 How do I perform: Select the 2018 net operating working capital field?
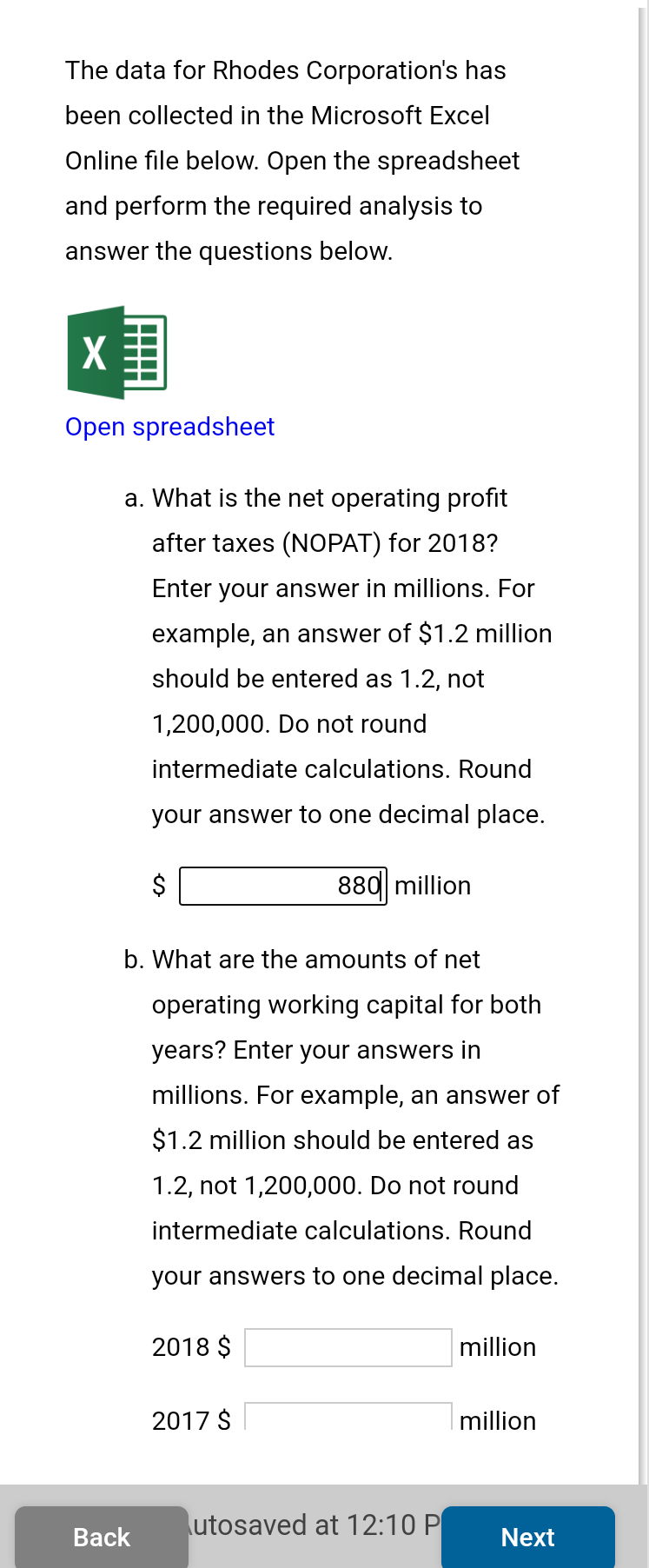[x=348, y=1347]
